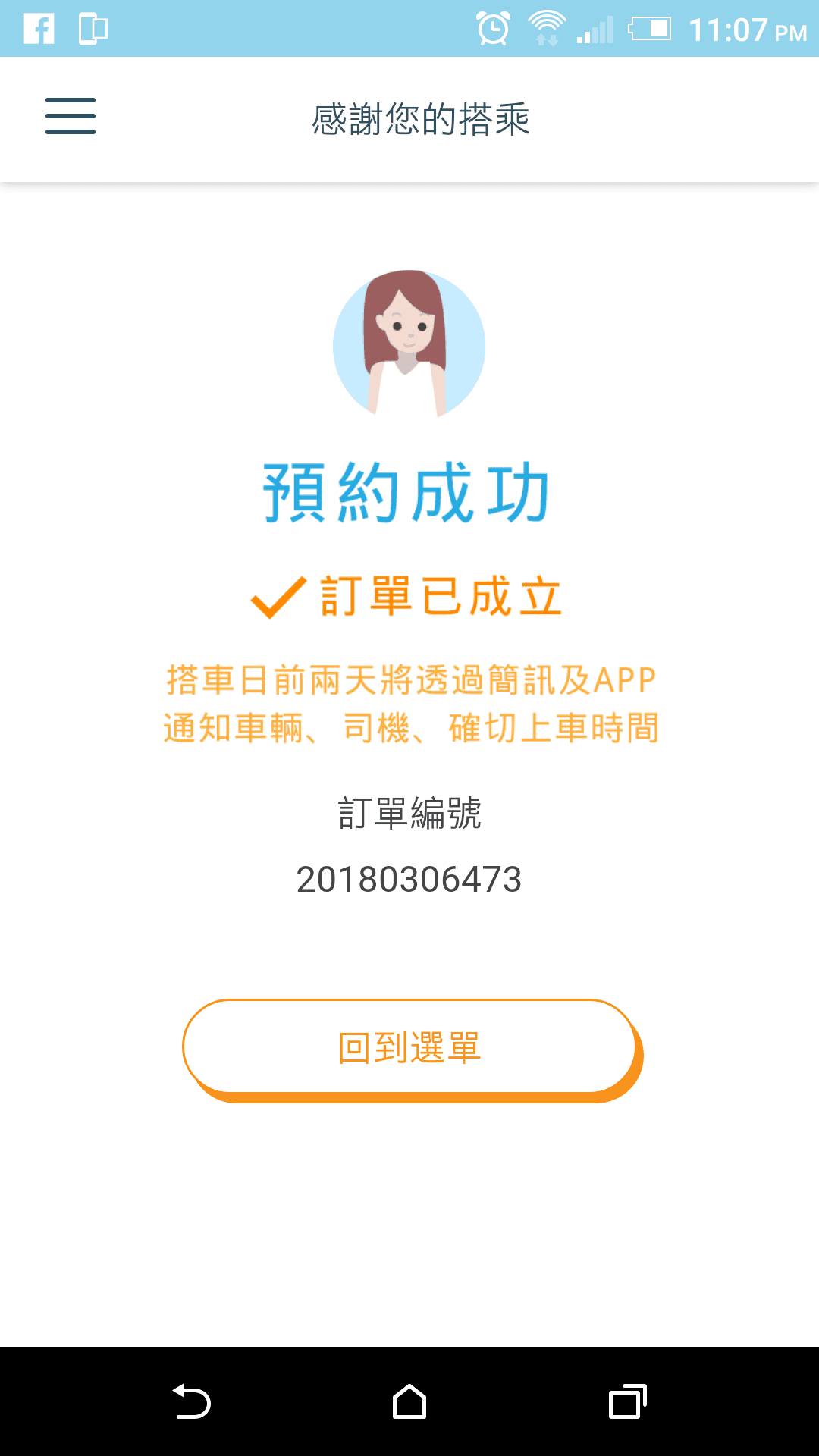The height and width of the screenshot is (1456, 819).
Task: Tap the screen mirroring status icon
Action: pyautogui.click(x=93, y=29)
